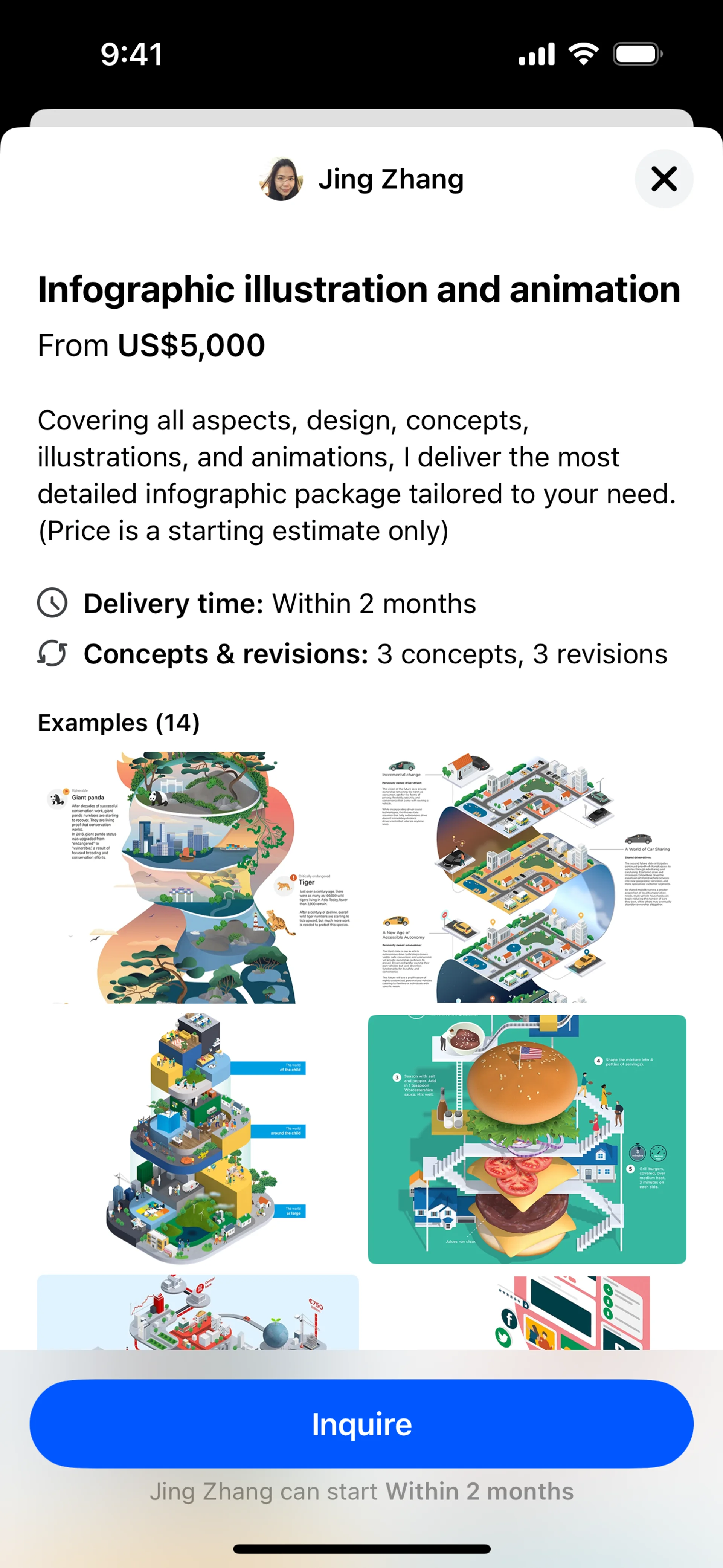Image resolution: width=723 pixels, height=1568 pixels.
Task: Tap the Inquire button
Action: 361,1424
